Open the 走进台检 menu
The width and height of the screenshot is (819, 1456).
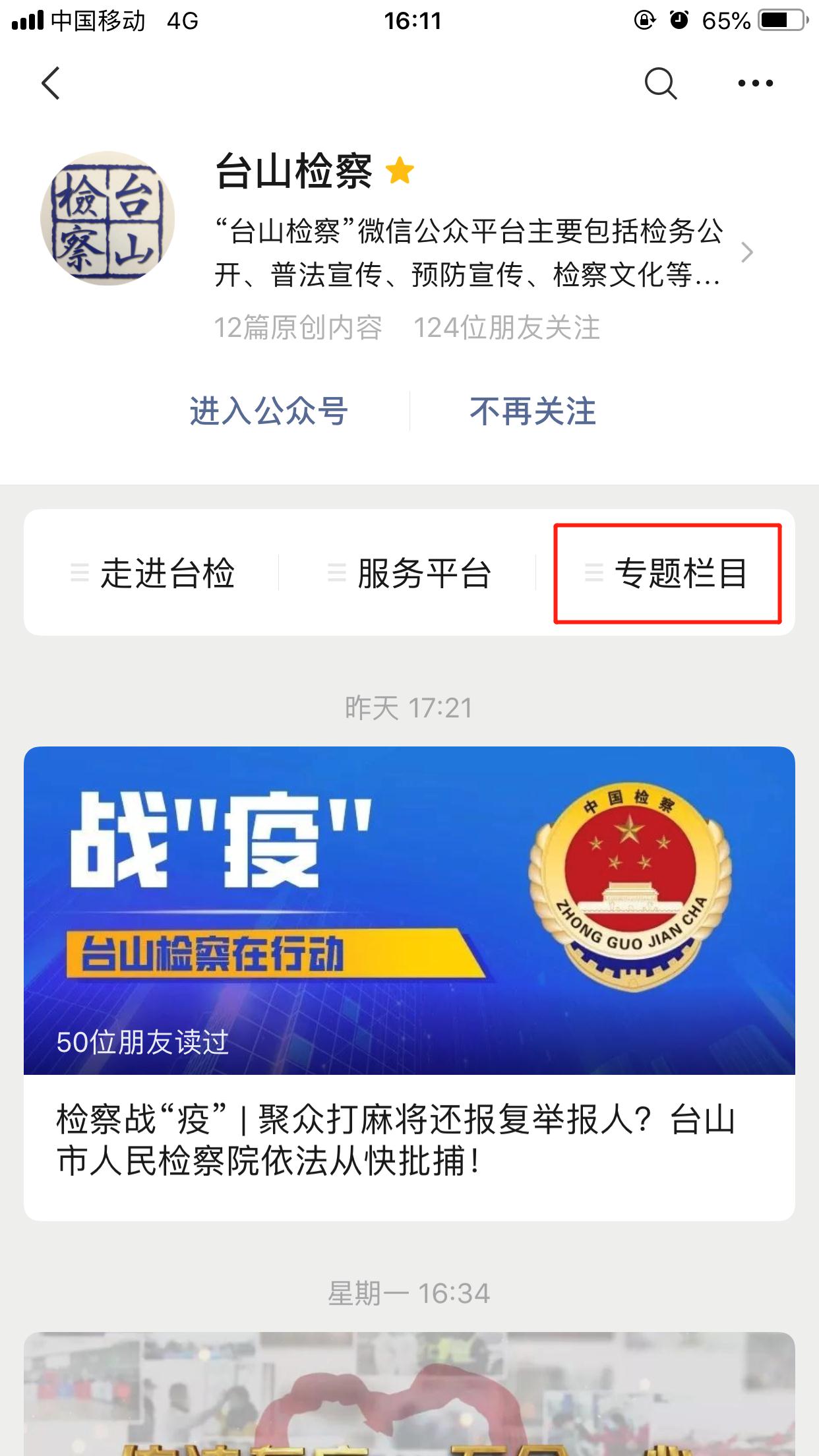[x=153, y=572]
